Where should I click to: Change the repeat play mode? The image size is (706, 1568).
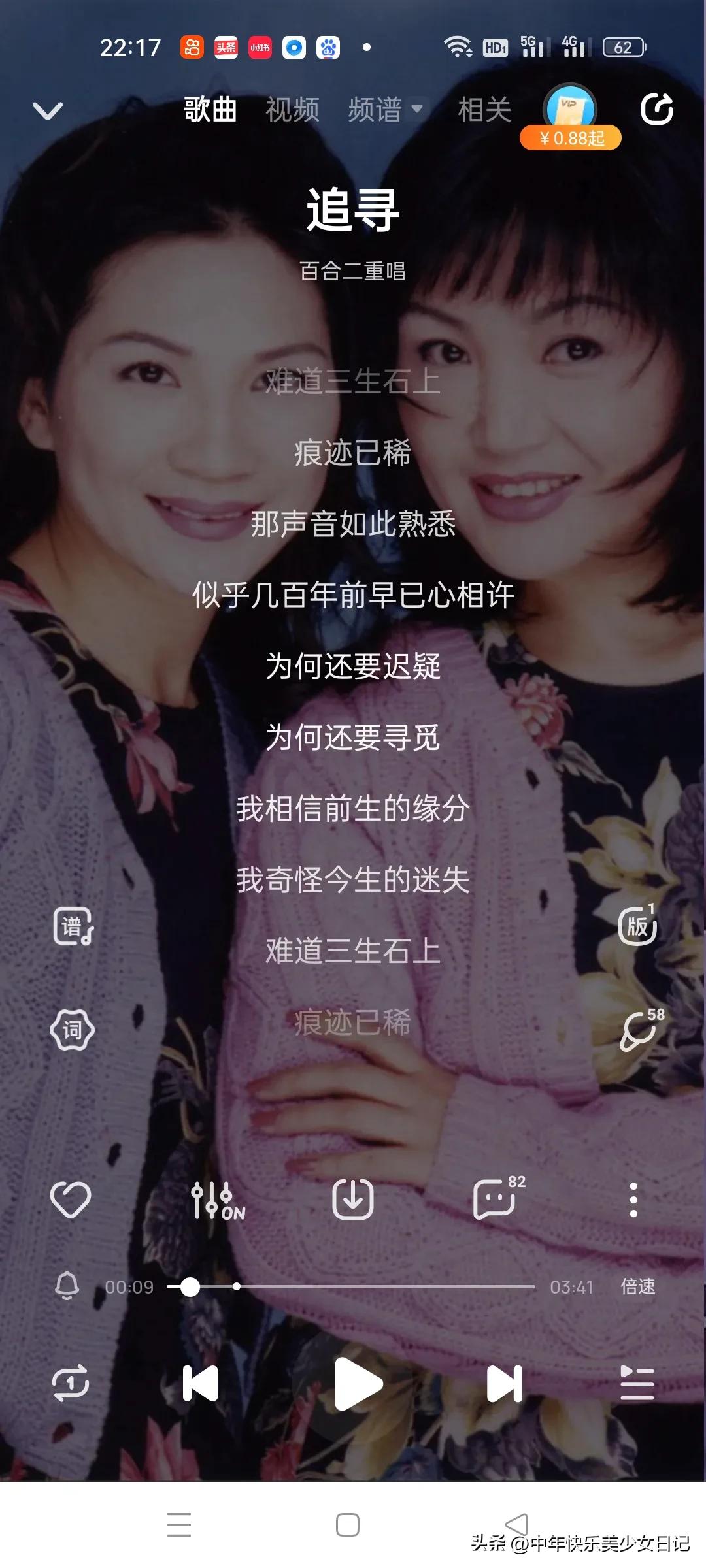pos(71,1384)
